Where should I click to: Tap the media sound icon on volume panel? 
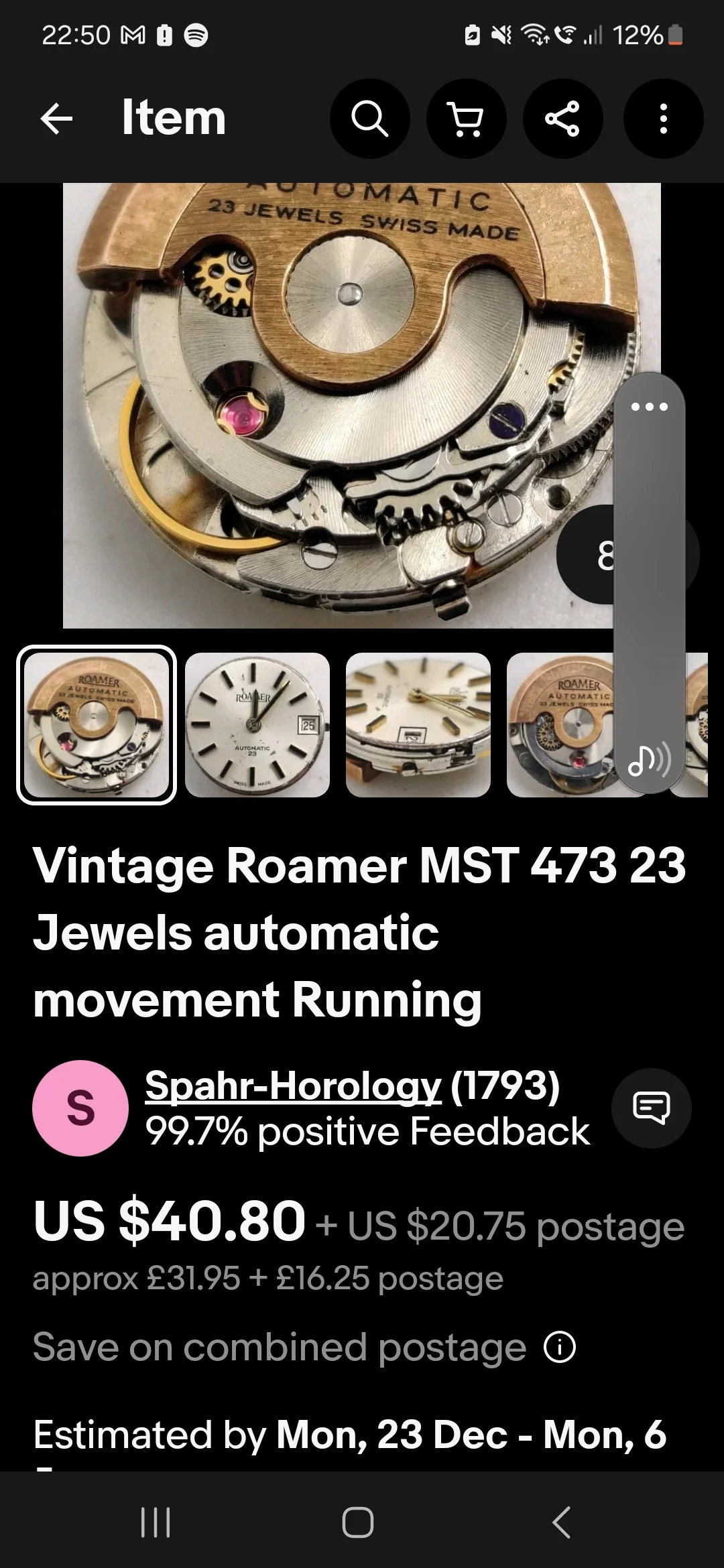[649, 760]
